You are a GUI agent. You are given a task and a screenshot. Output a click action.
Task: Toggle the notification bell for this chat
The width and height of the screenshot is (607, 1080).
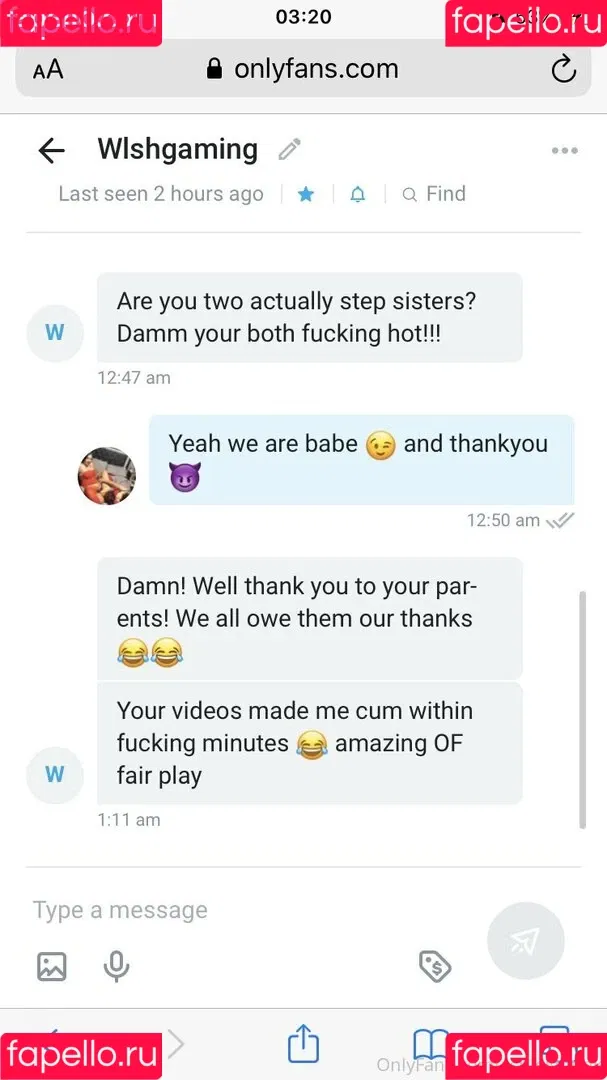click(x=357, y=194)
